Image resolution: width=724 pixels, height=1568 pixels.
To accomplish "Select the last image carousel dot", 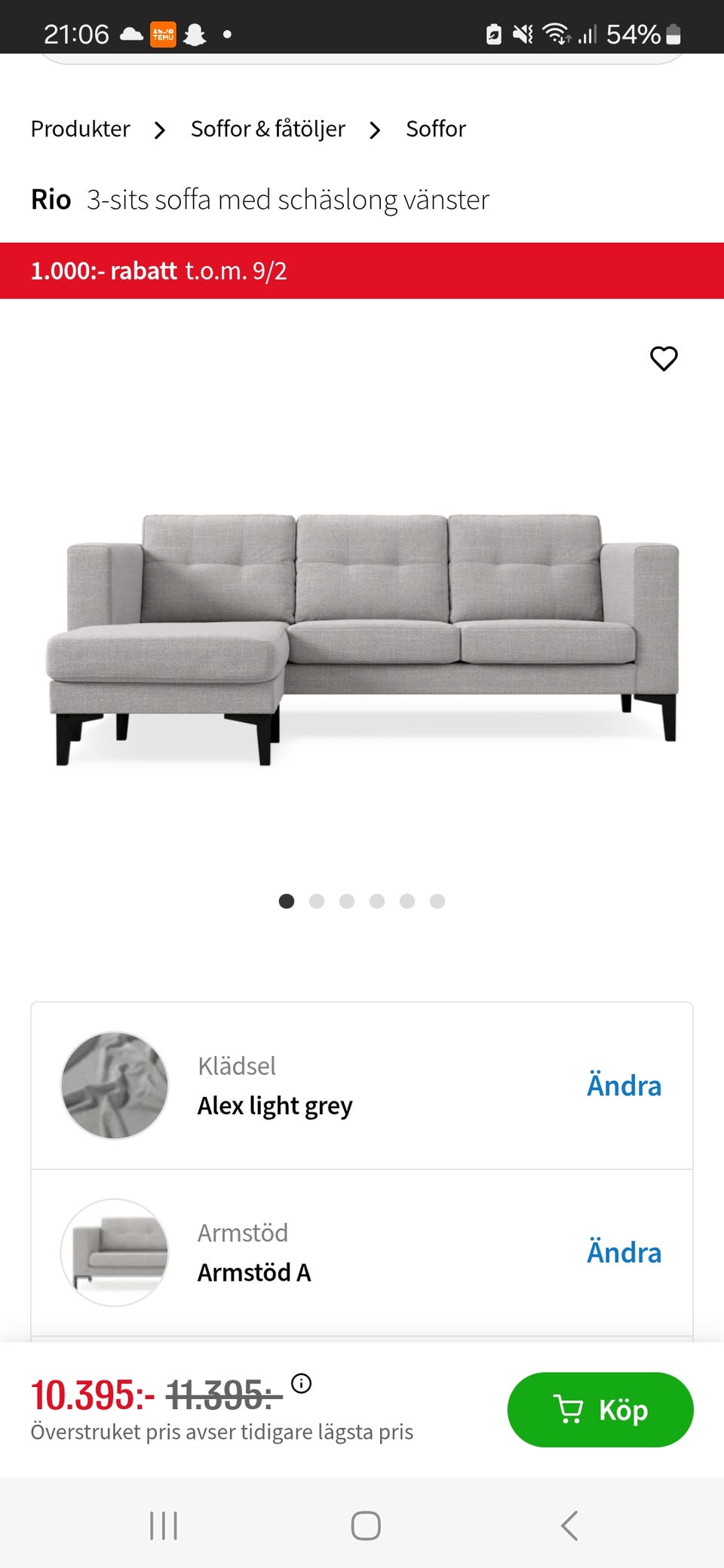I will tap(437, 901).
